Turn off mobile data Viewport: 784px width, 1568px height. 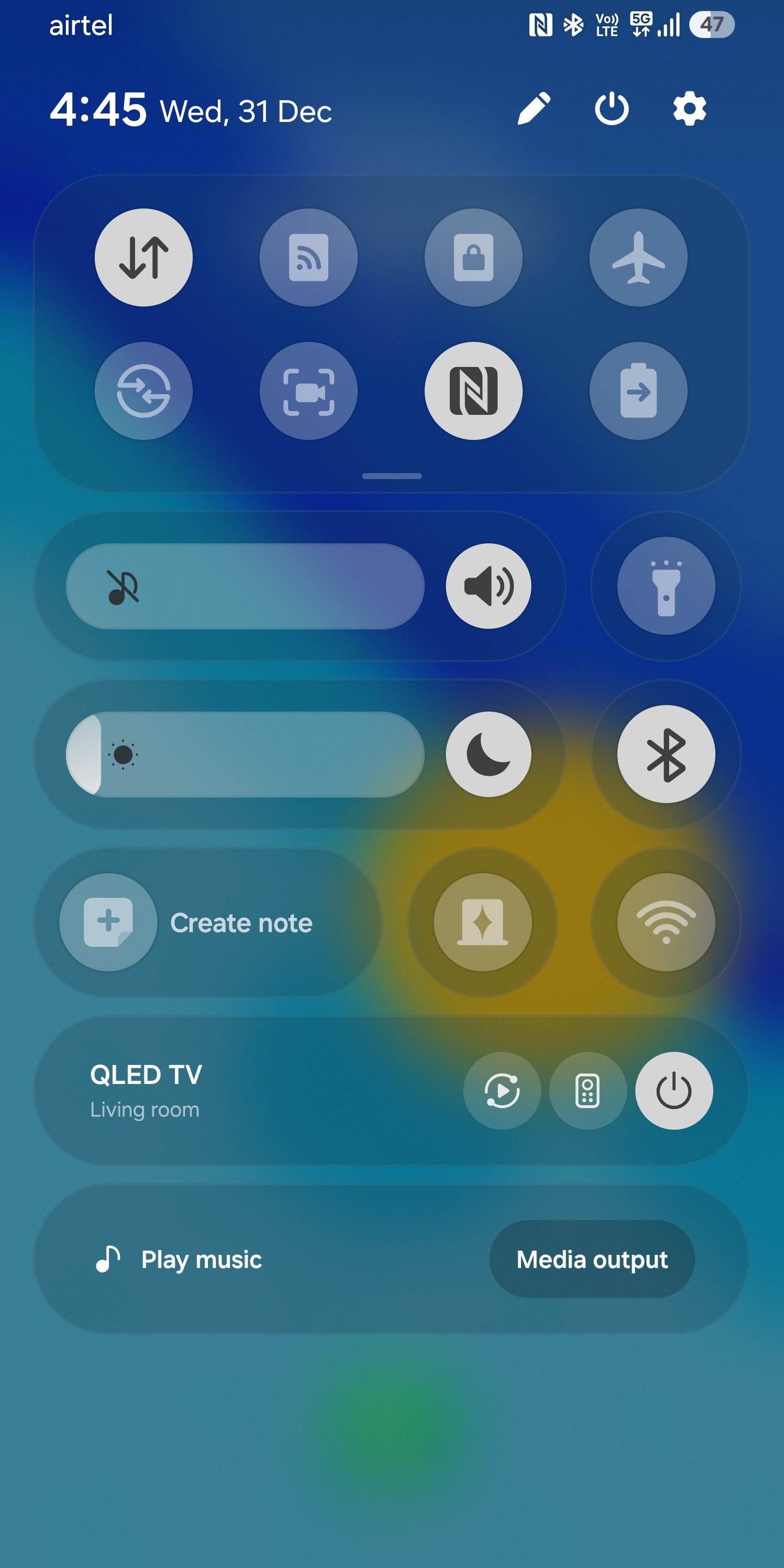pyautogui.click(x=144, y=258)
